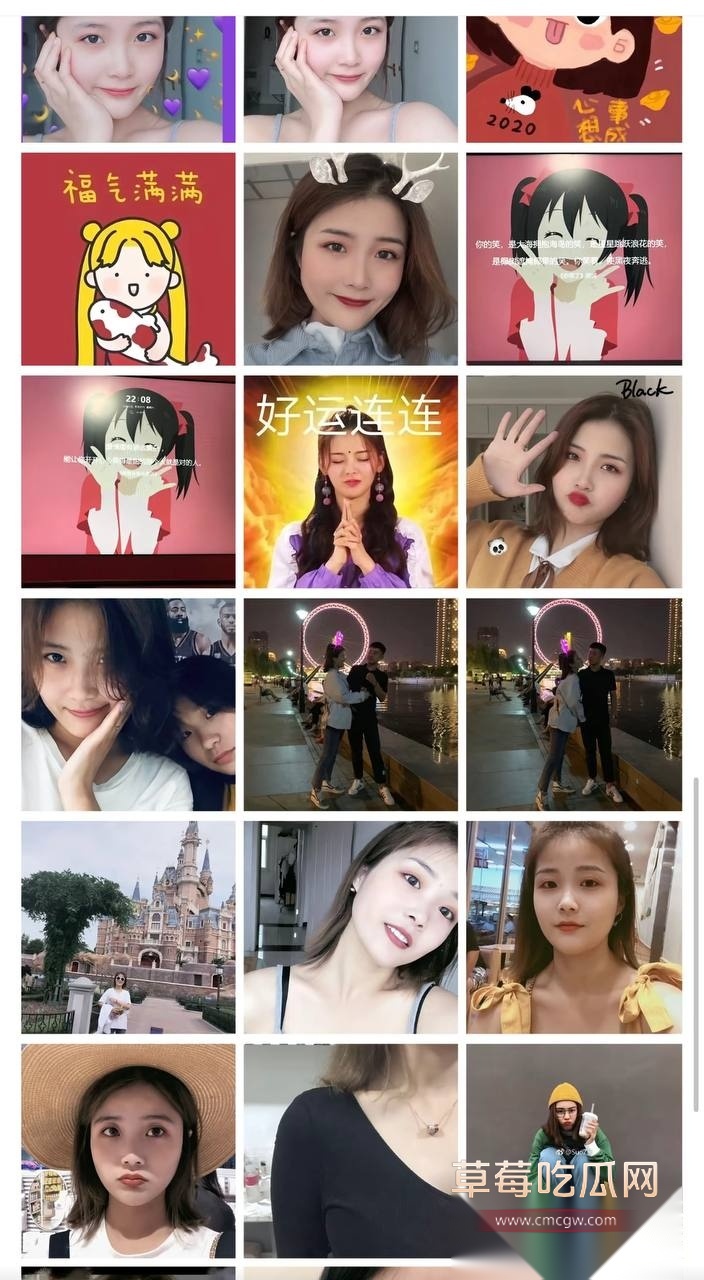Open the Disney castle photo
This screenshot has height=1280, width=704.
(128, 927)
